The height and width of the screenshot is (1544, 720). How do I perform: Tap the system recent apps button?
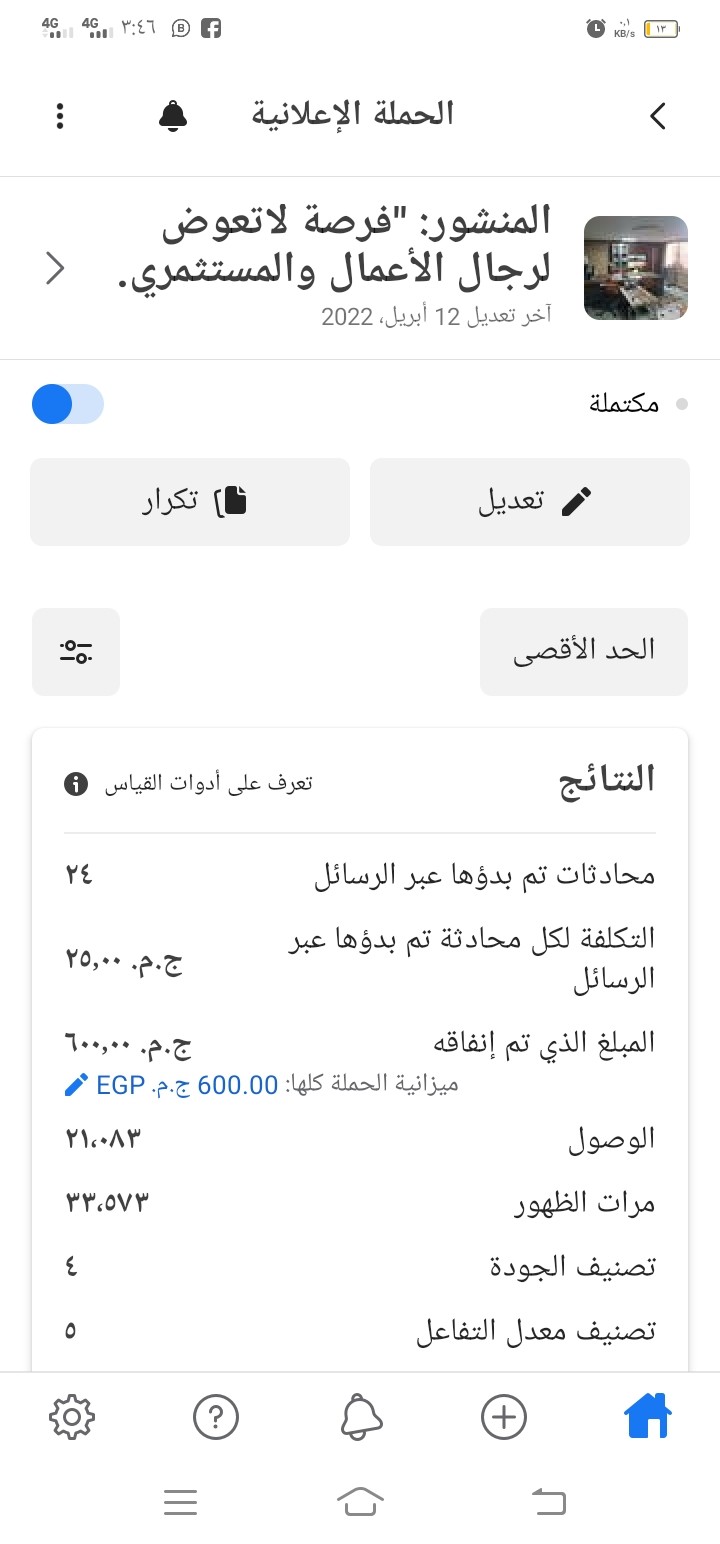coord(180,1501)
